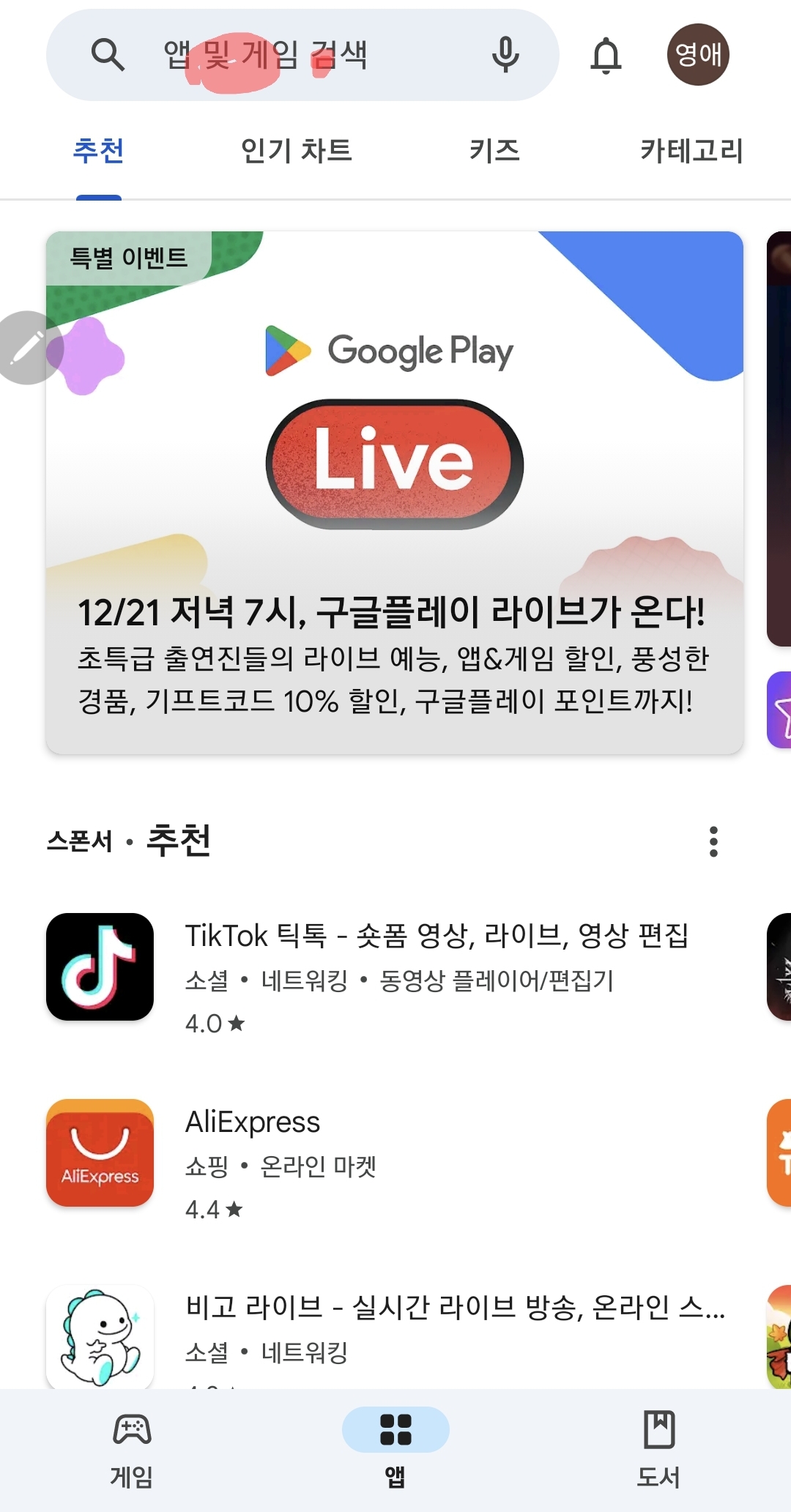The image size is (791, 1512).
Task: Open the 카테고리 tab
Action: click(x=691, y=149)
